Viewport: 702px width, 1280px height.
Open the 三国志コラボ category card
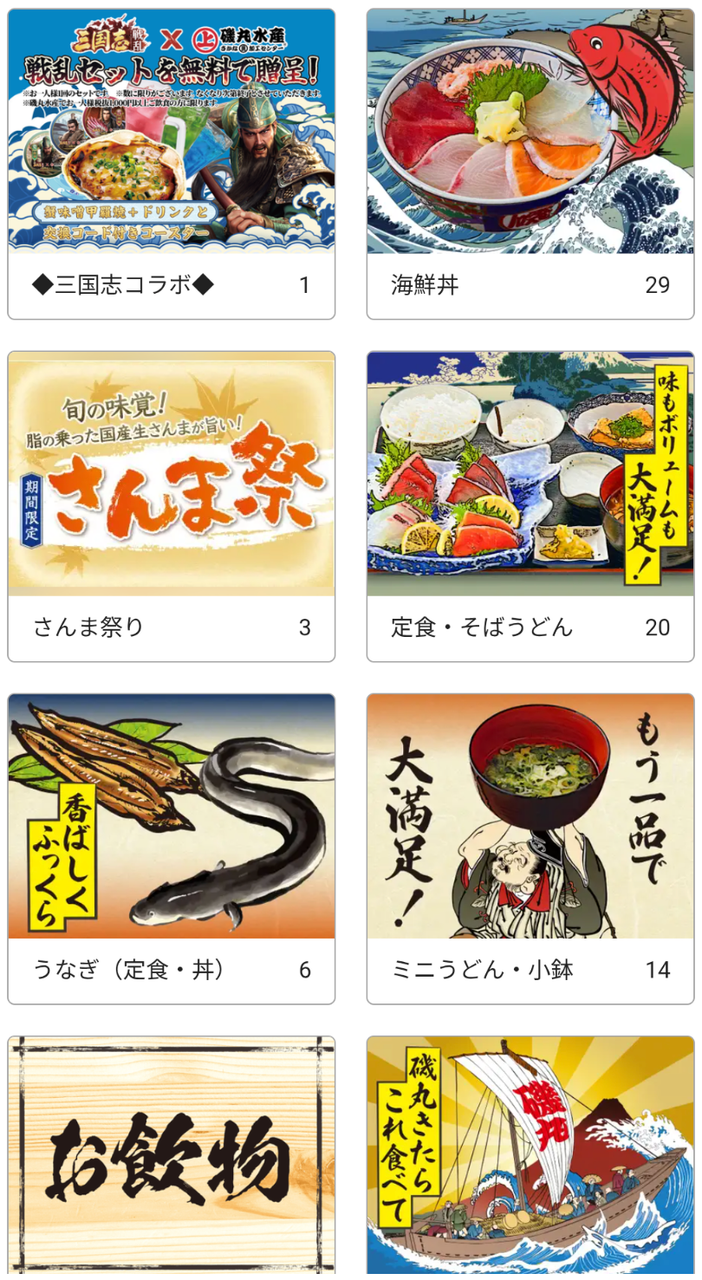171,165
